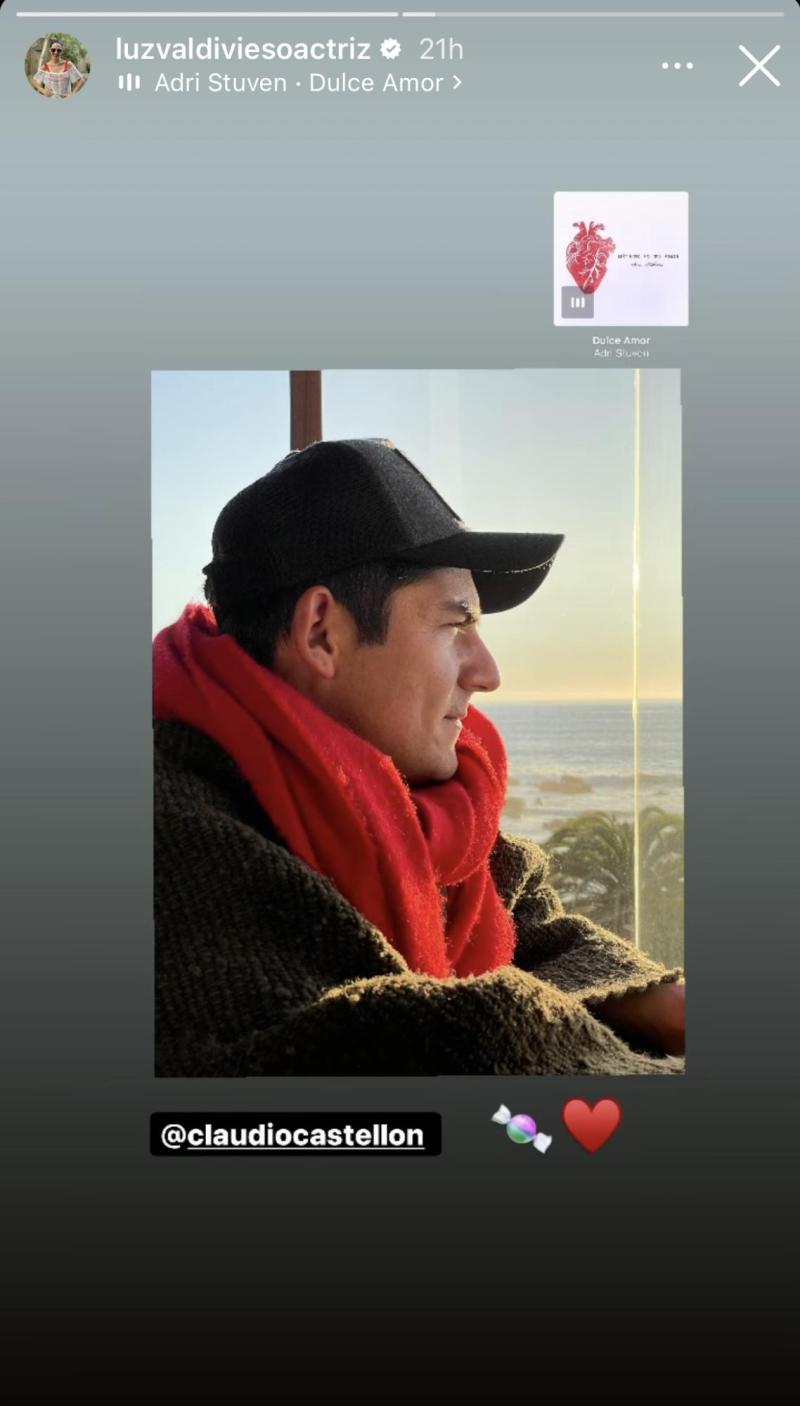Close the story viewer

pyautogui.click(x=759, y=66)
